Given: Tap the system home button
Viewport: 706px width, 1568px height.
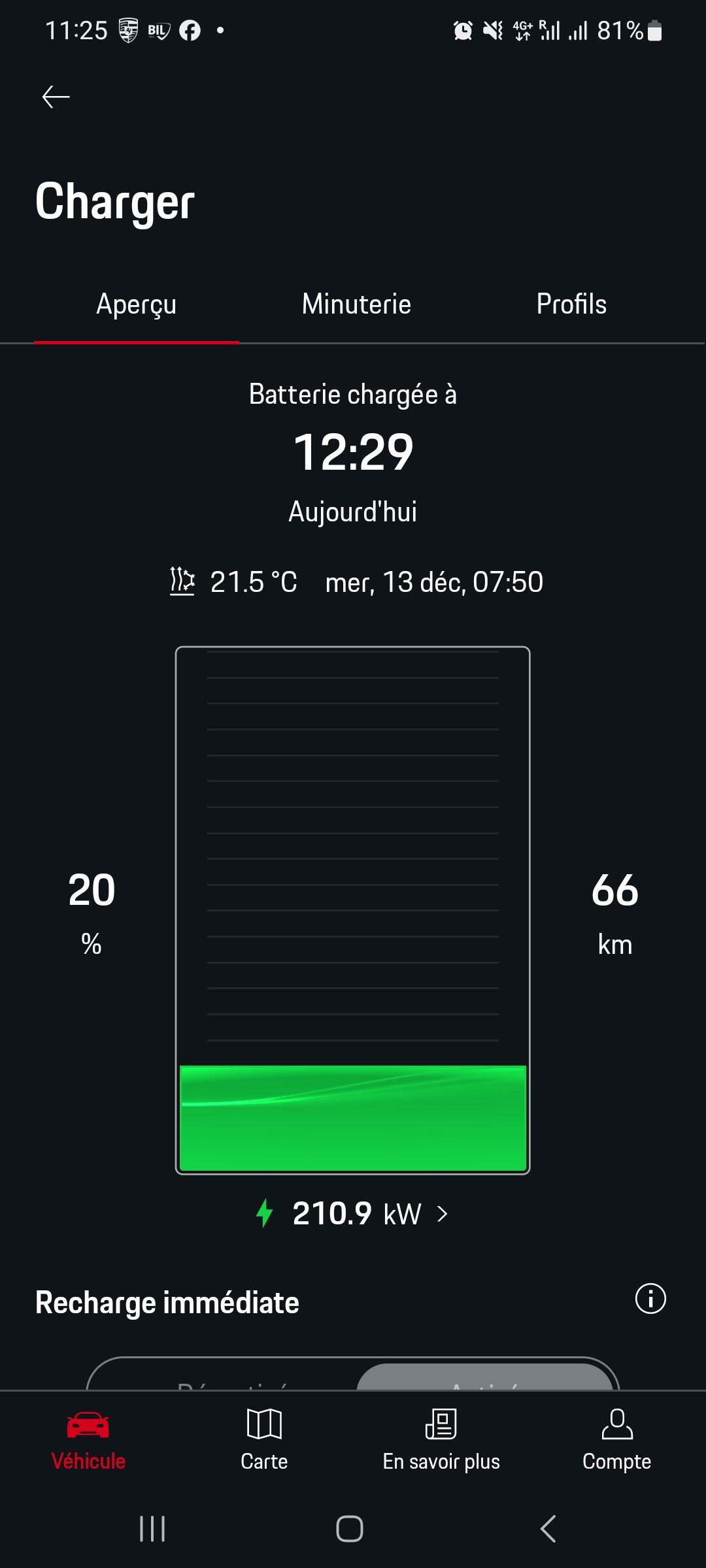Looking at the screenshot, I should (350, 1529).
